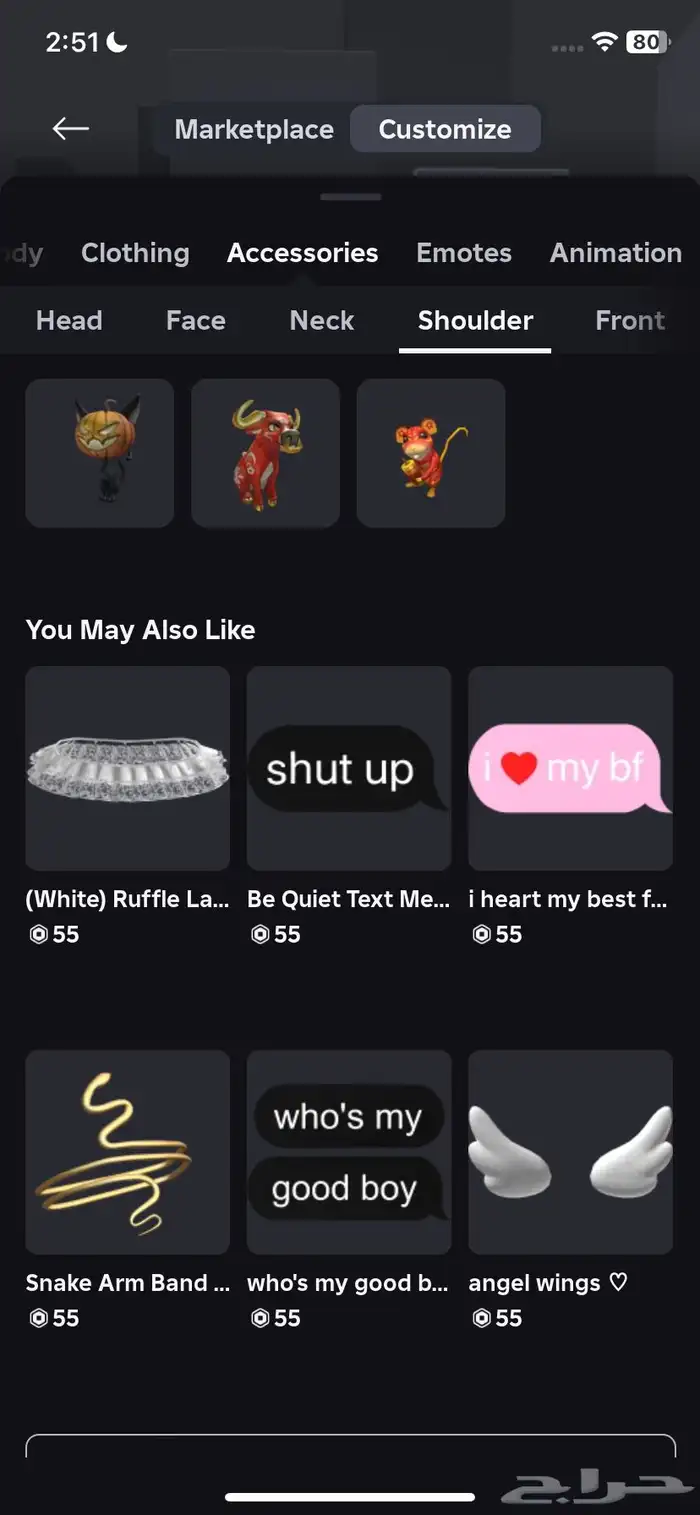Go back using the arrow icon
700x1515 pixels.
coord(71,128)
